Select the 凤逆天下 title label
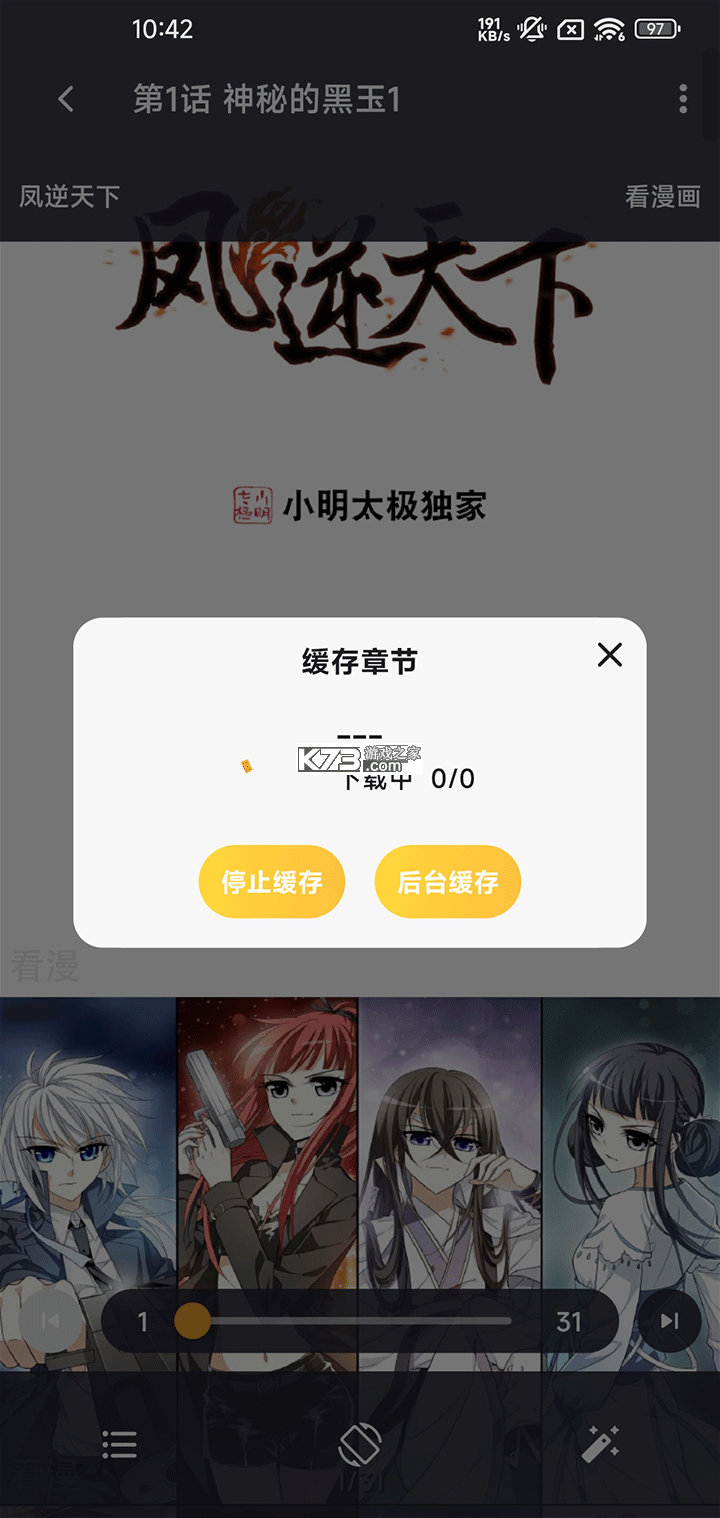The height and width of the screenshot is (1518, 720). coord(66,196)
